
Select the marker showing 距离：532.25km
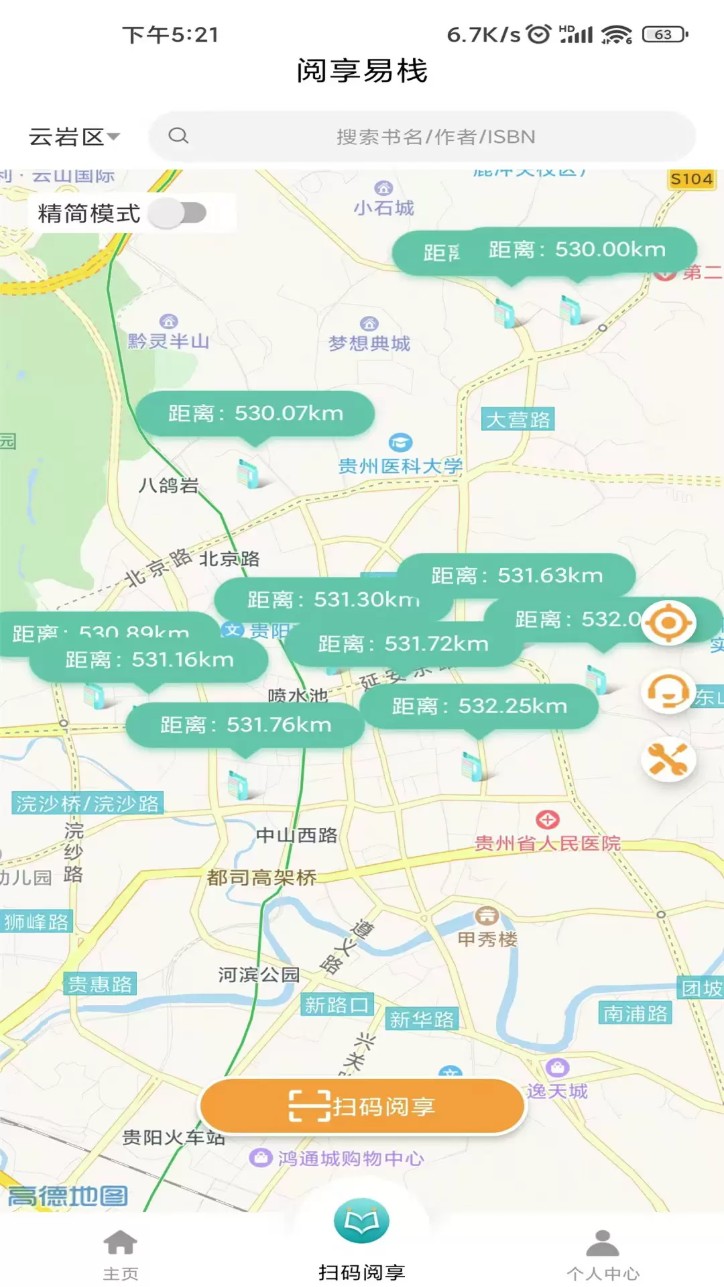[x=479, y=707]
